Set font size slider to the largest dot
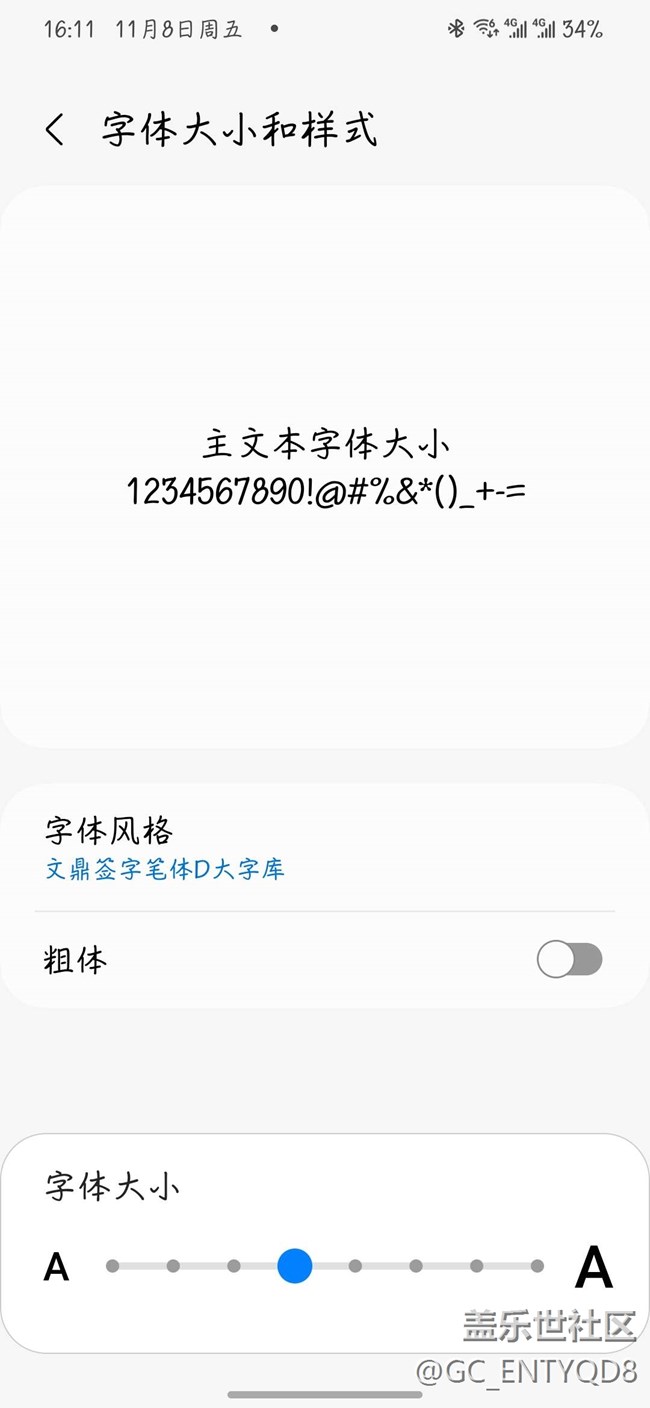This screenshot has height=1408, width=650. [537, 1266]
